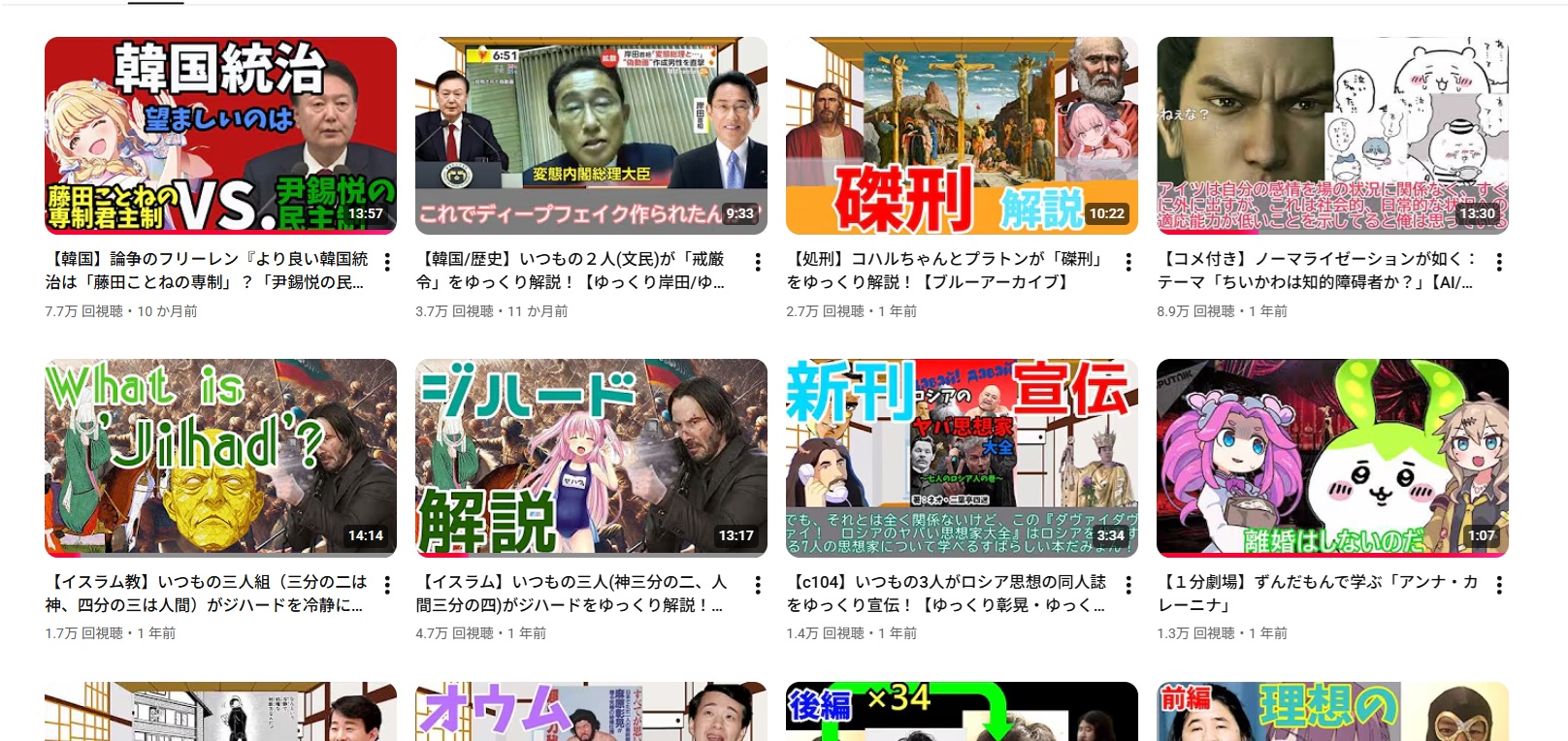Open the オウム video thumbnail
1568x741 pixels.
pyautogui.click(x=591, y=712)
